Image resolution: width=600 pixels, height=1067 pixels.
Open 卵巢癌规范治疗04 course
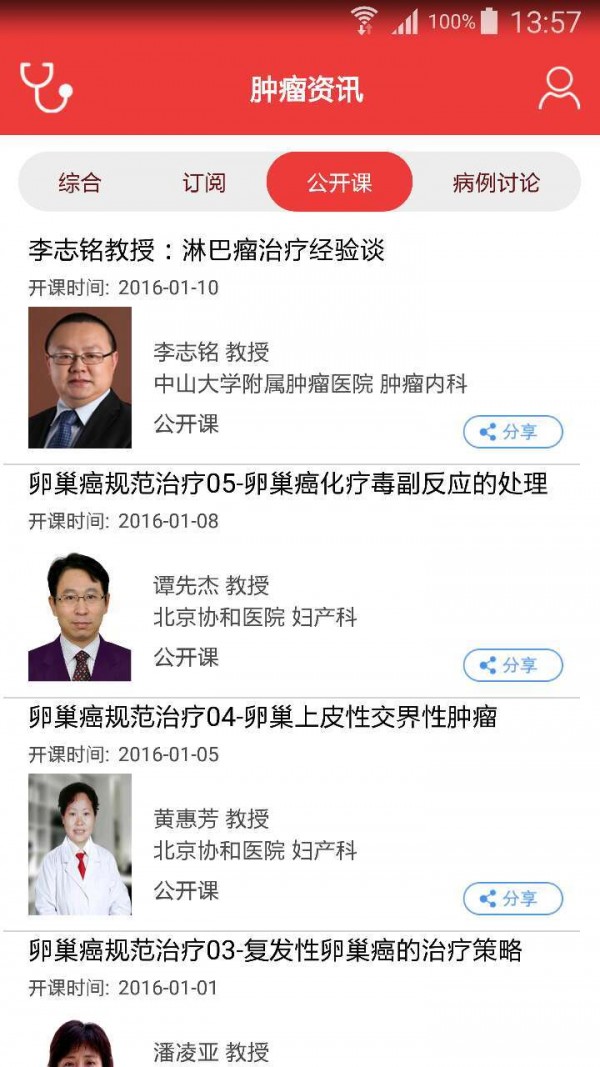tap(262, 717)
